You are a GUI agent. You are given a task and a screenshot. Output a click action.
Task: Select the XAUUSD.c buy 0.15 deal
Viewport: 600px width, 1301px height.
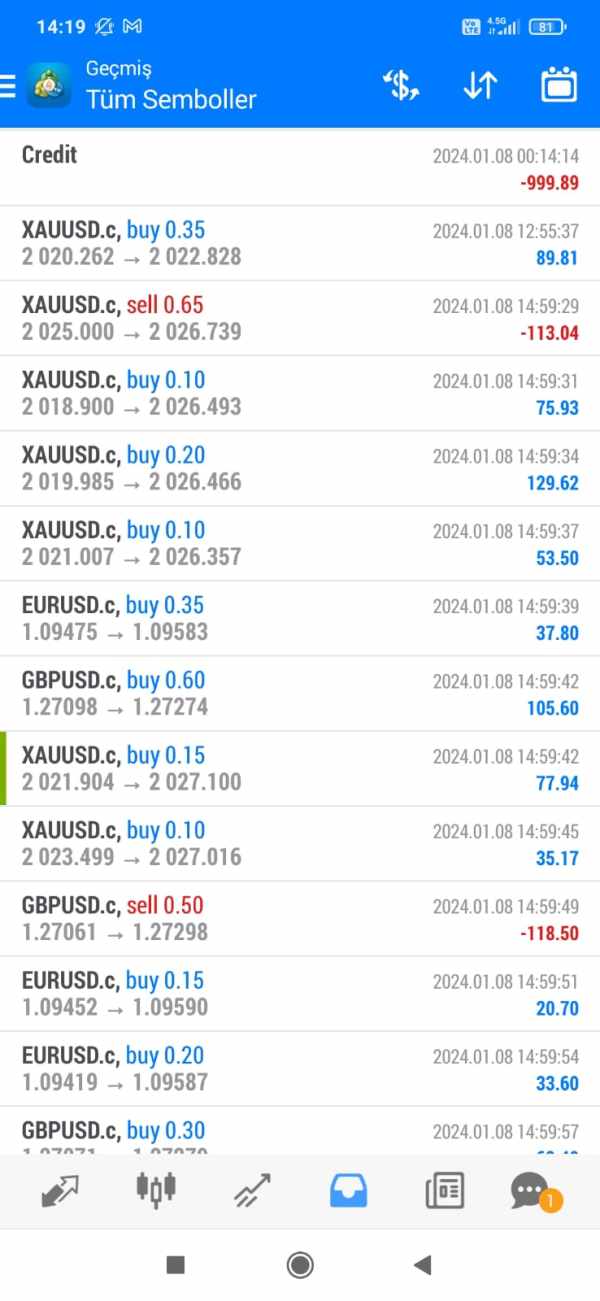[x=300, y=768]
